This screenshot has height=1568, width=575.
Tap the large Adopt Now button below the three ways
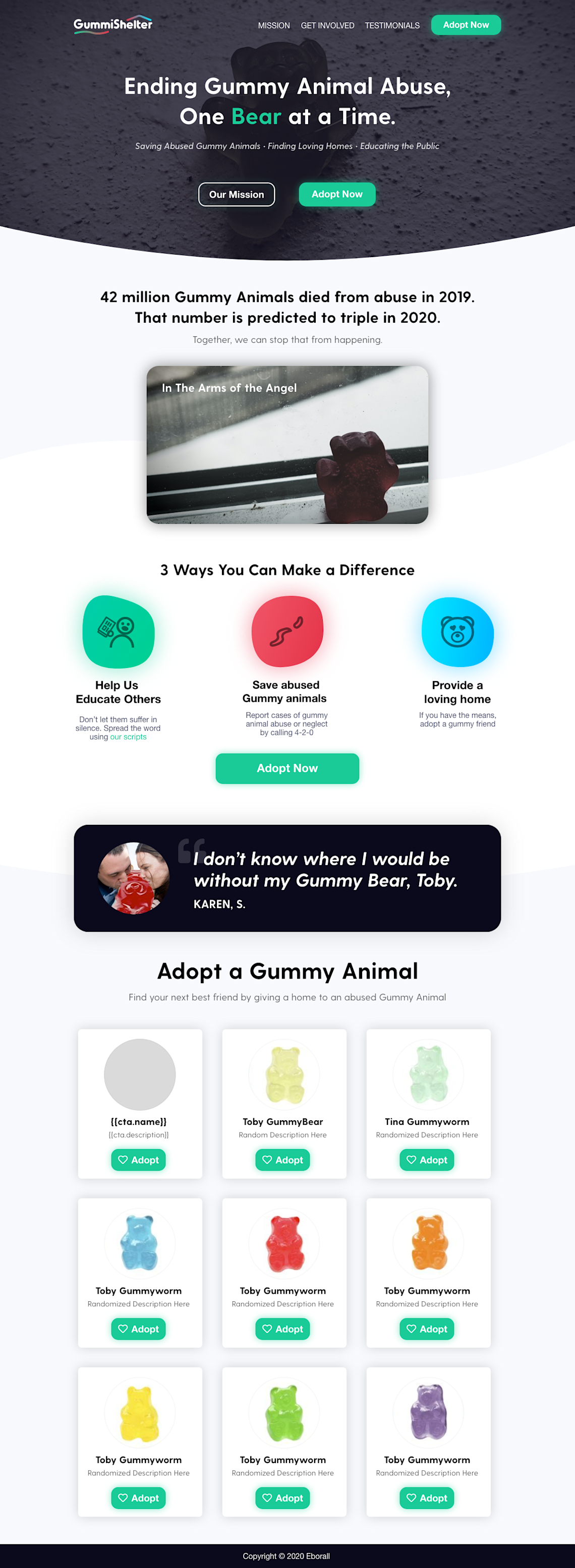(287, 768)
